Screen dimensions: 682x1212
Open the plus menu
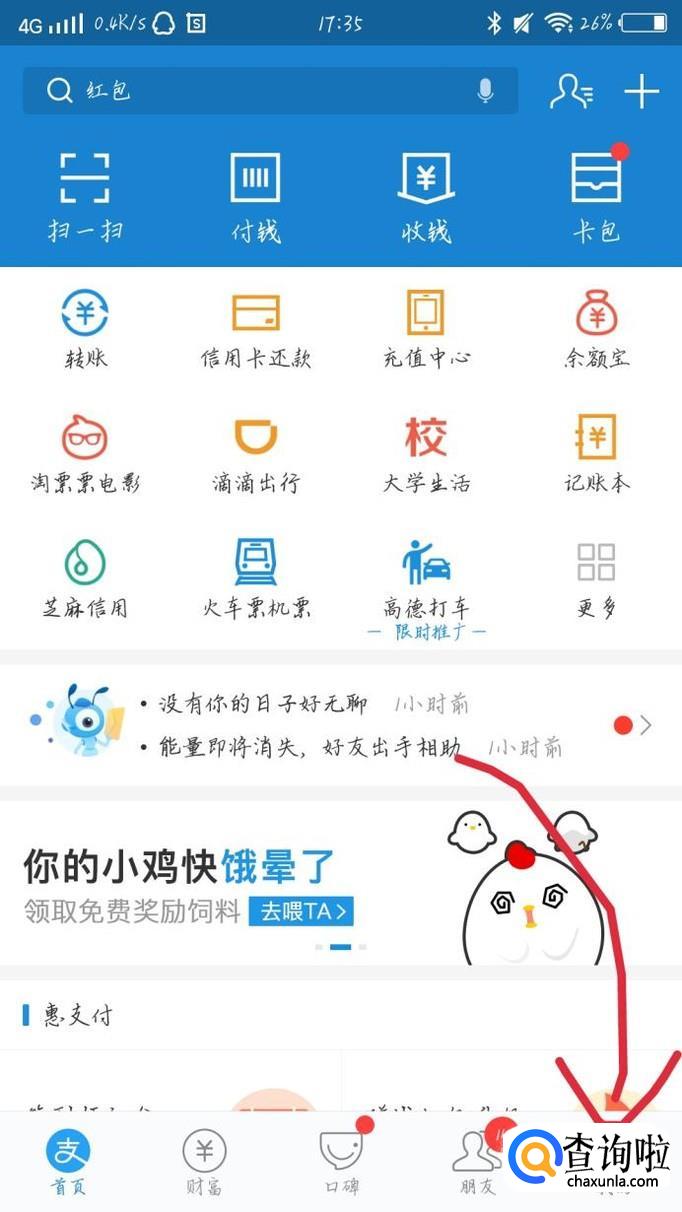click(x=642, y=92)
